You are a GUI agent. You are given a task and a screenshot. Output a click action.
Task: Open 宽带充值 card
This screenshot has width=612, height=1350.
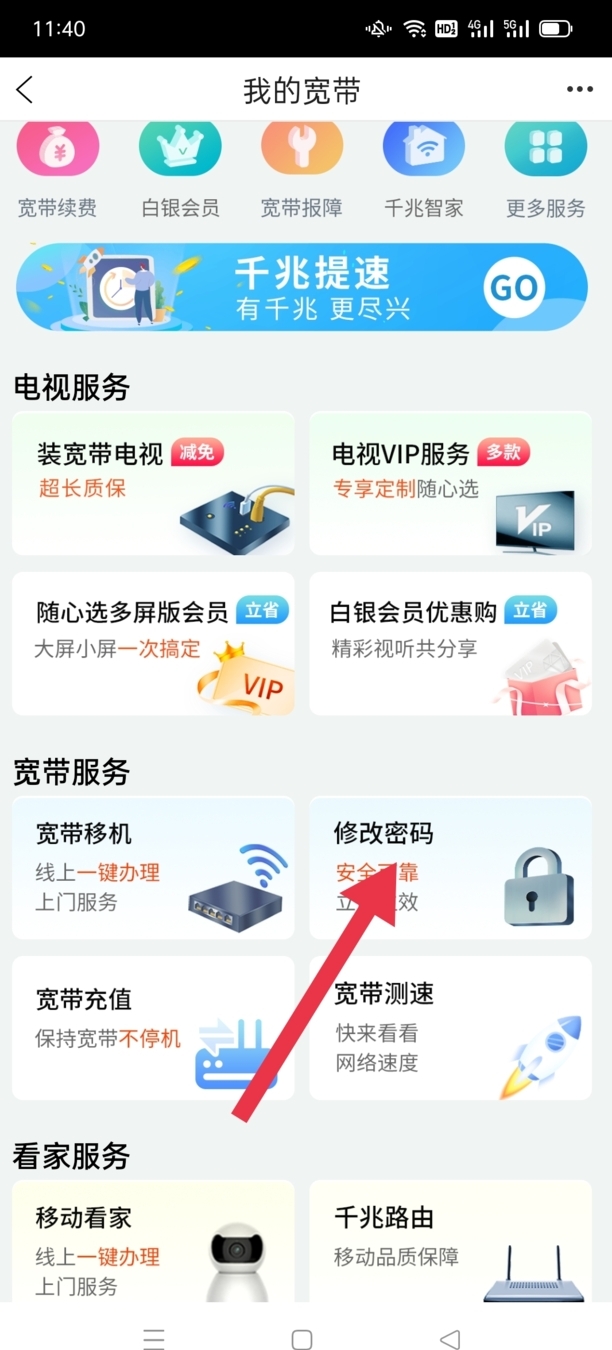pyautogui.click(x=153, y=1027)
